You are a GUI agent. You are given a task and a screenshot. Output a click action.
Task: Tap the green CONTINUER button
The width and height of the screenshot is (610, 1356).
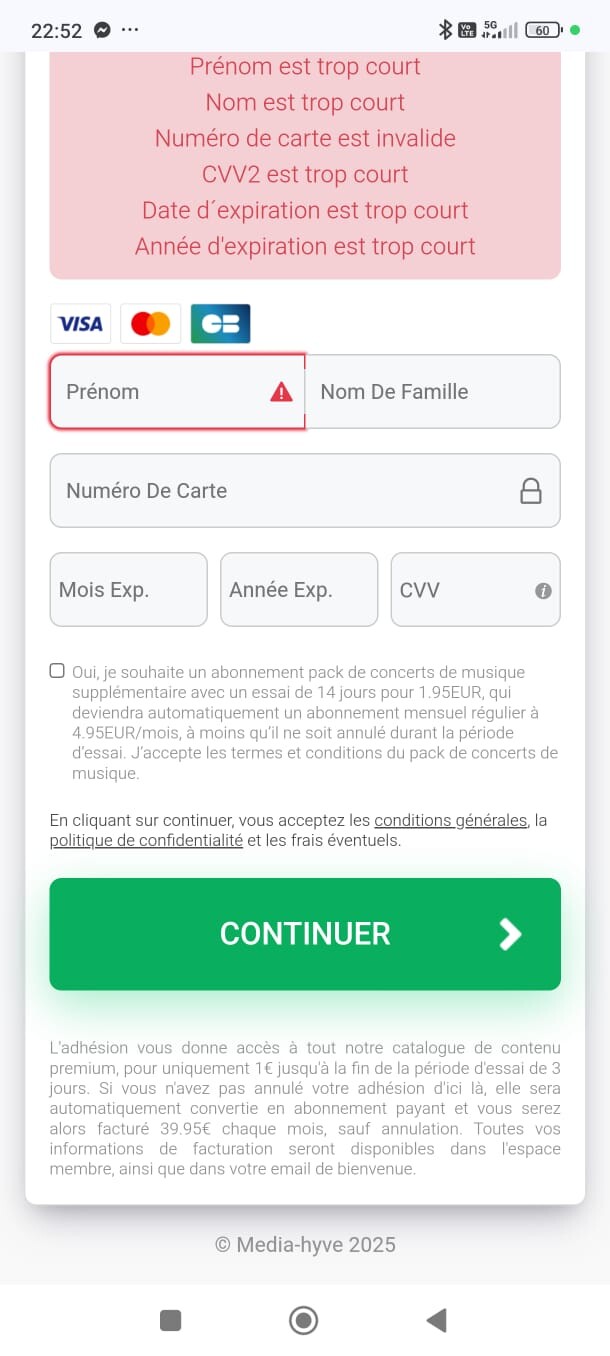[305, 934]
